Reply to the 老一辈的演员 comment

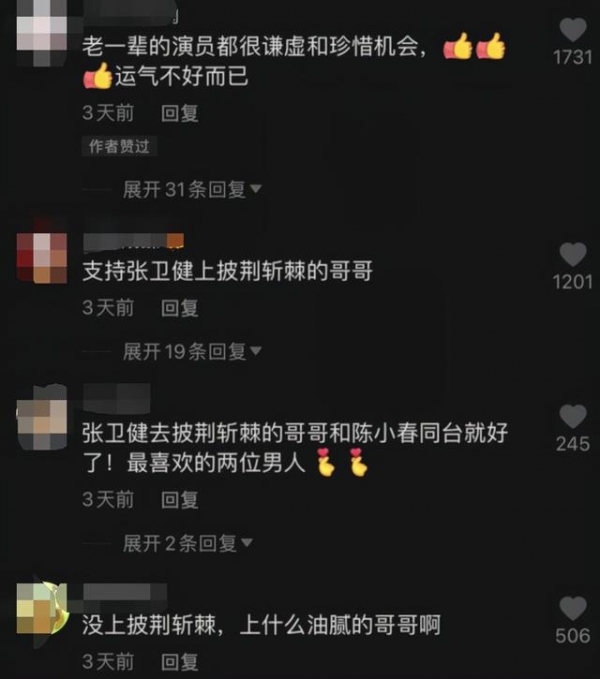click(x=180, y=113)
